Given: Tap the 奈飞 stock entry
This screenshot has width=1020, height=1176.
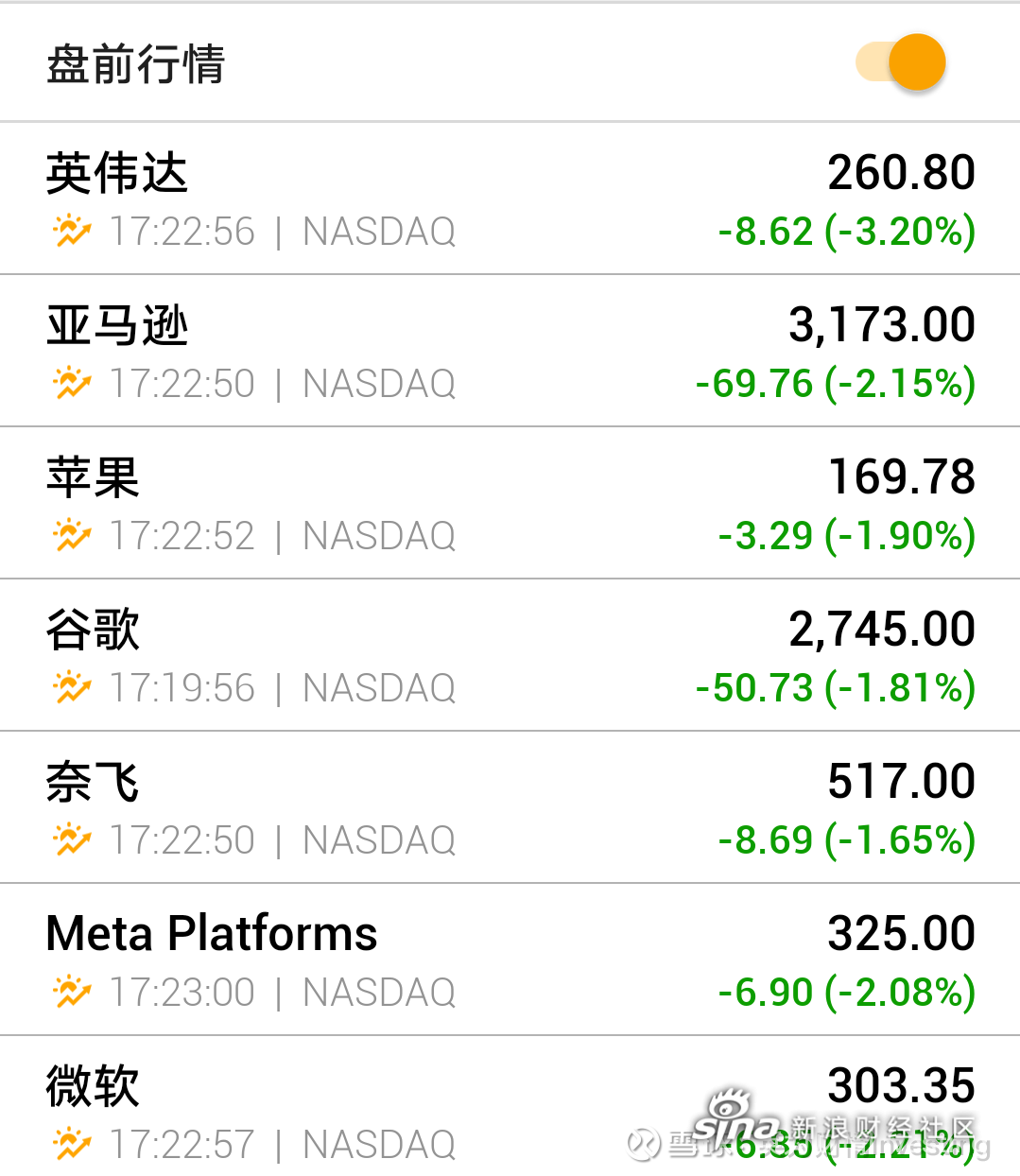Looking at the screenshot, I should 510,808.
